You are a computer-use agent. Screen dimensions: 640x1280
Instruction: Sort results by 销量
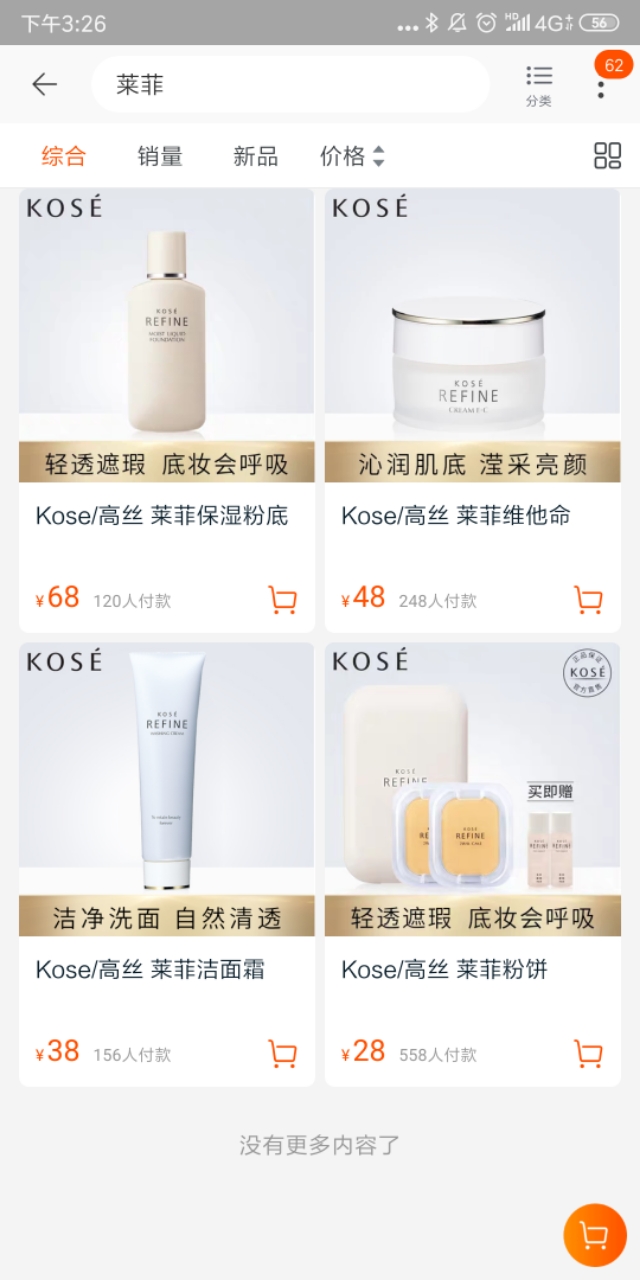[x=160, y=156]
